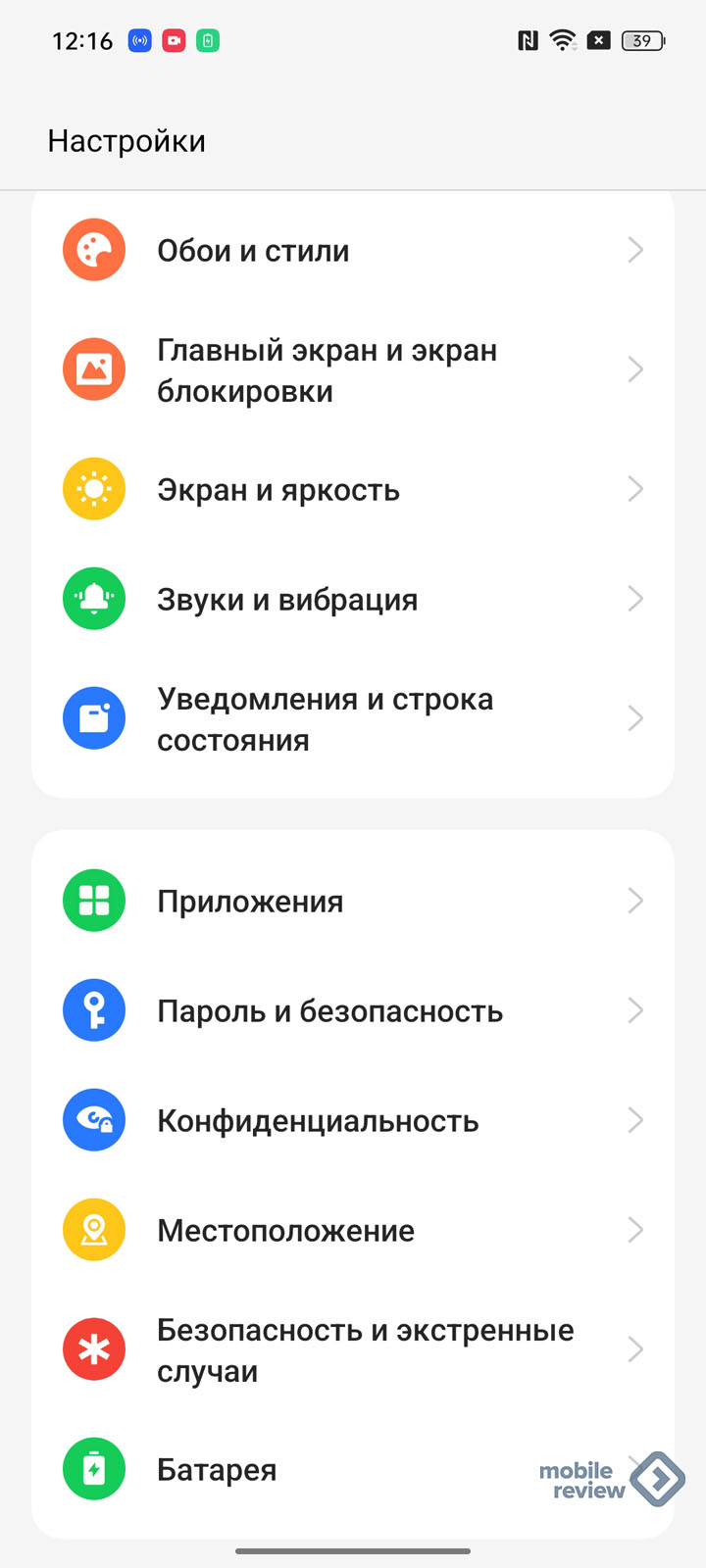Go to Экран и яркость
The width and height of the screenshot is (706, 1568).
click(353, 489)
